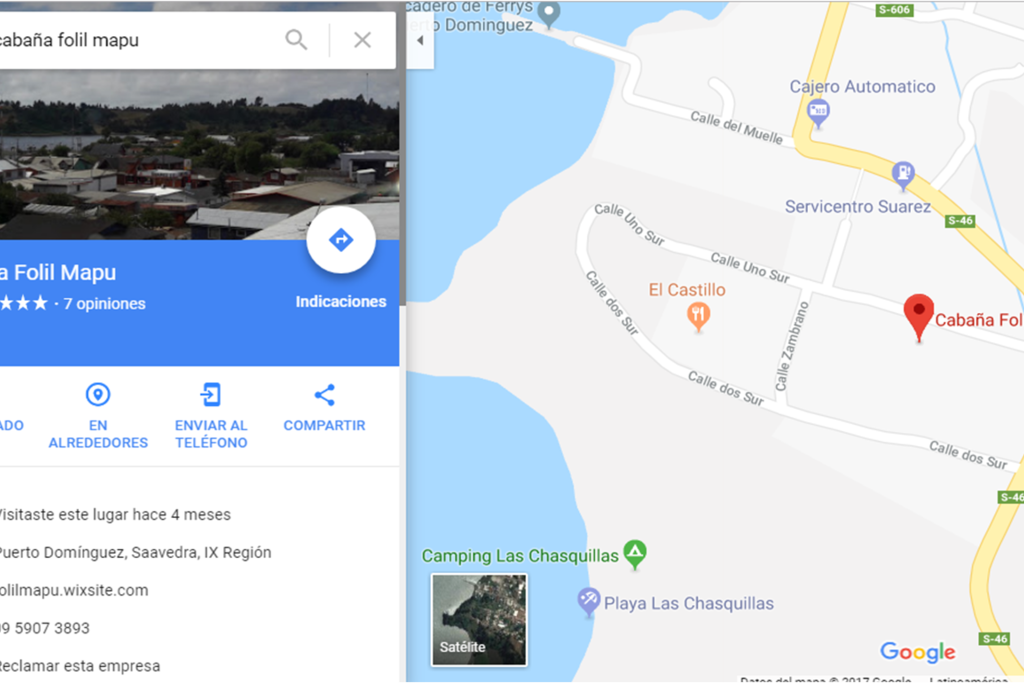Clear the search with the X

(x=362, y=40)
